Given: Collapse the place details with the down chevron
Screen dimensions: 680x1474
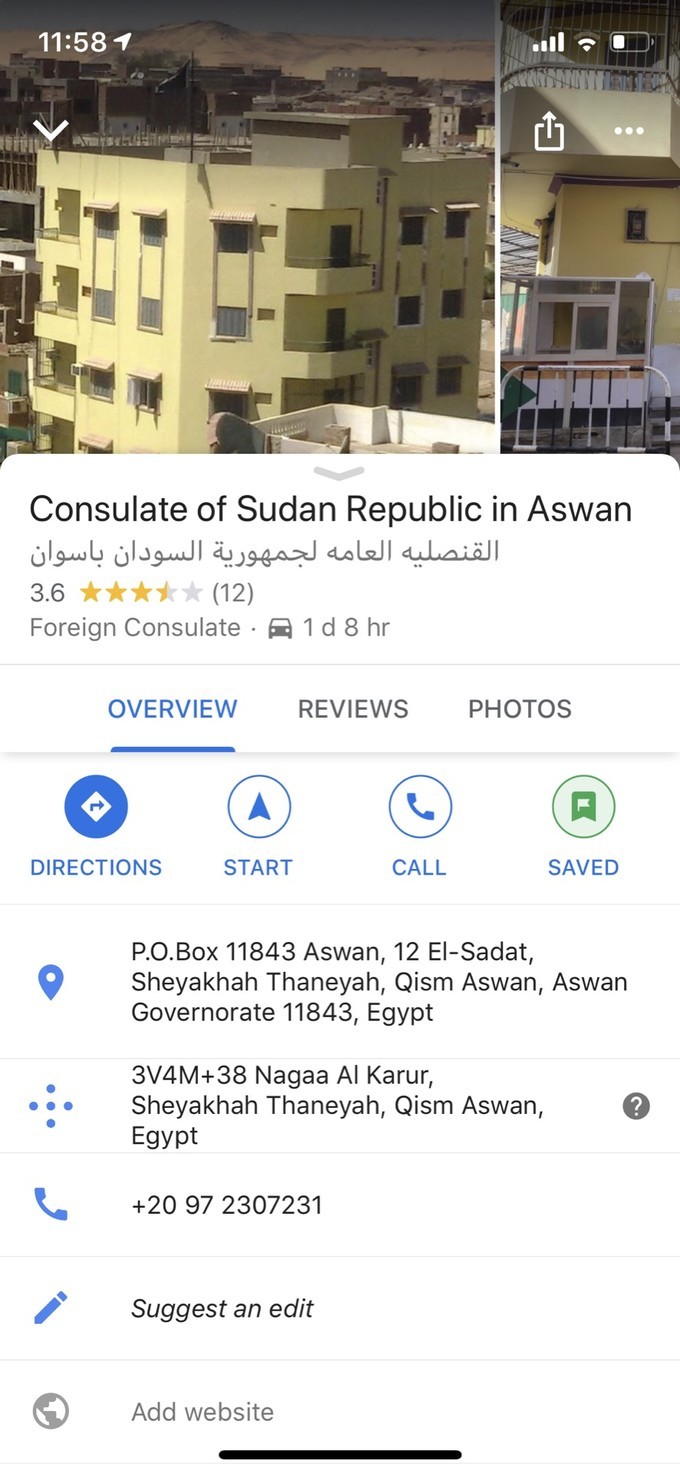Looking at the screenshot, I should tap(50, 130).
